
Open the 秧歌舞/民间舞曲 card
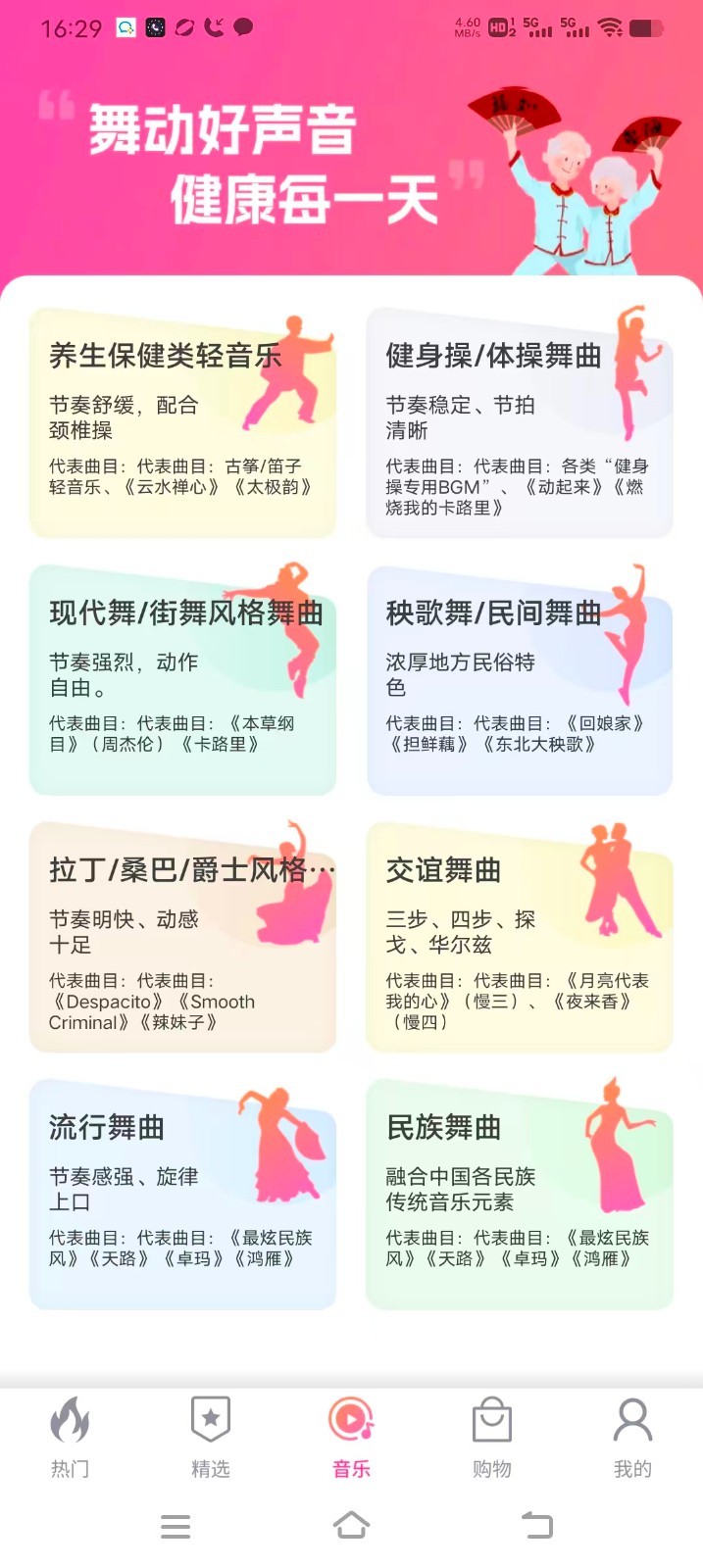pyautogui.click(x=519, y=679)
